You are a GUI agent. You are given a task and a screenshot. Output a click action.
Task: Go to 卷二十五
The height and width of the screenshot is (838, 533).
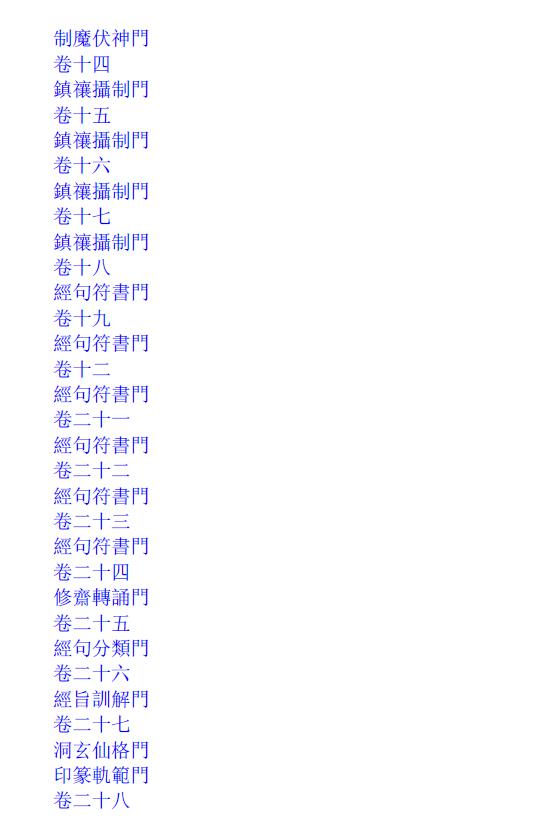click(x=91, y=623)
